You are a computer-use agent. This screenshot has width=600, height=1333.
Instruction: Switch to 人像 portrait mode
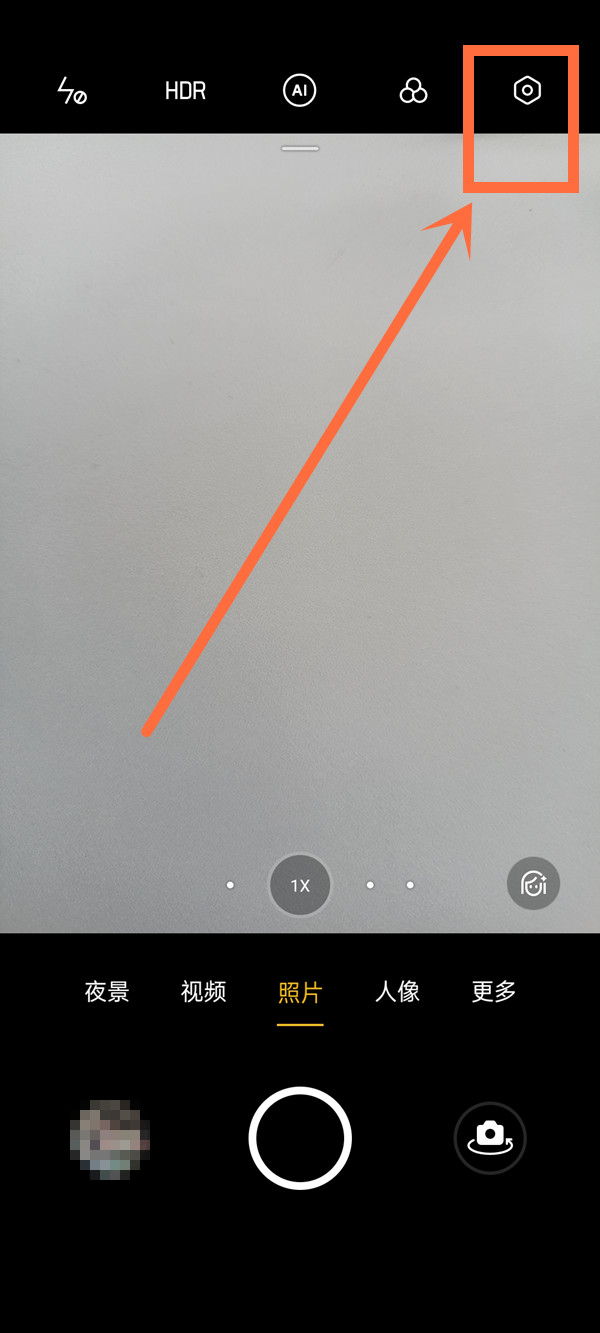397,992
